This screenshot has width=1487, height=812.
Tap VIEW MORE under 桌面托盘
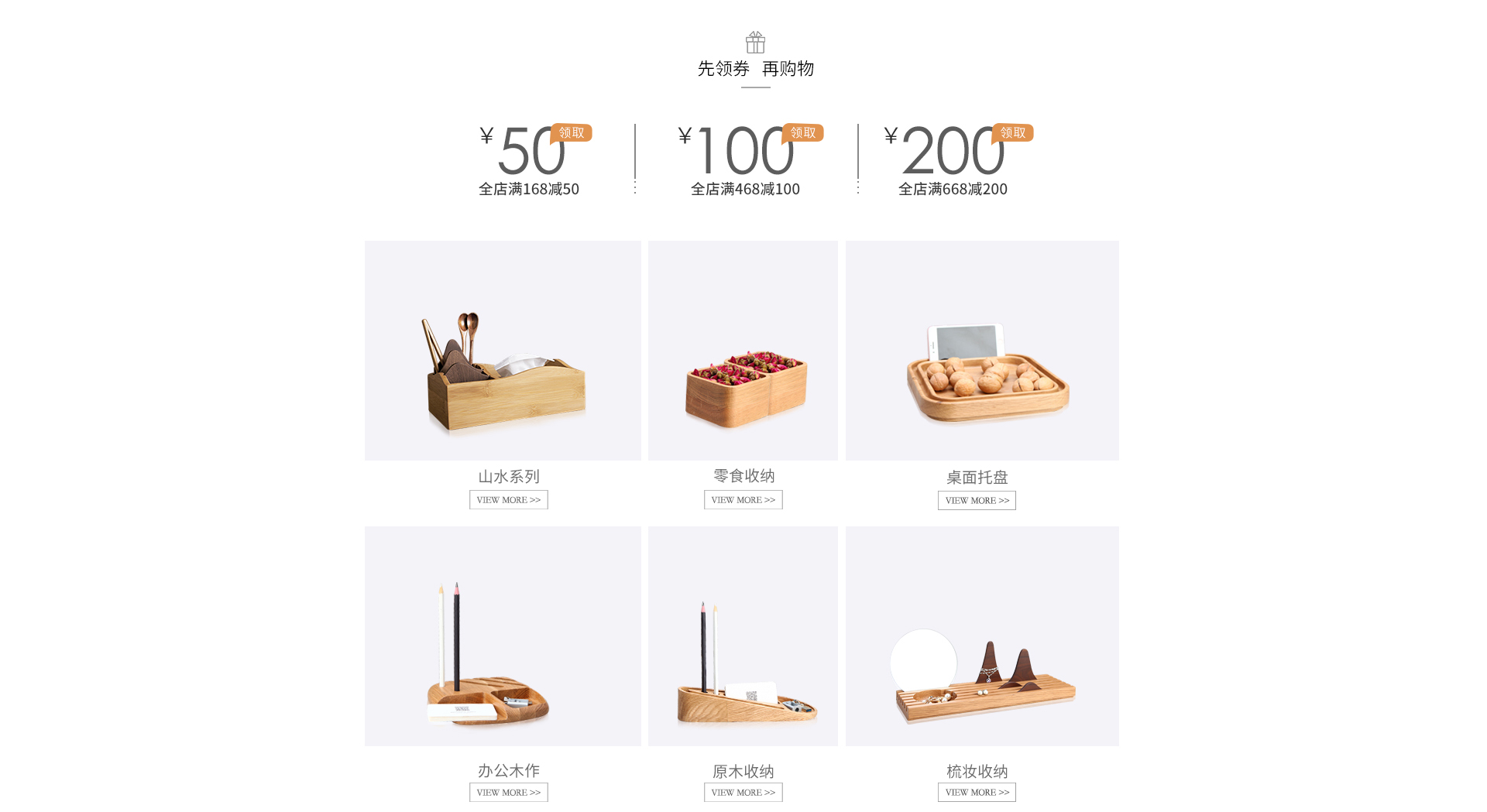(977, 501)
